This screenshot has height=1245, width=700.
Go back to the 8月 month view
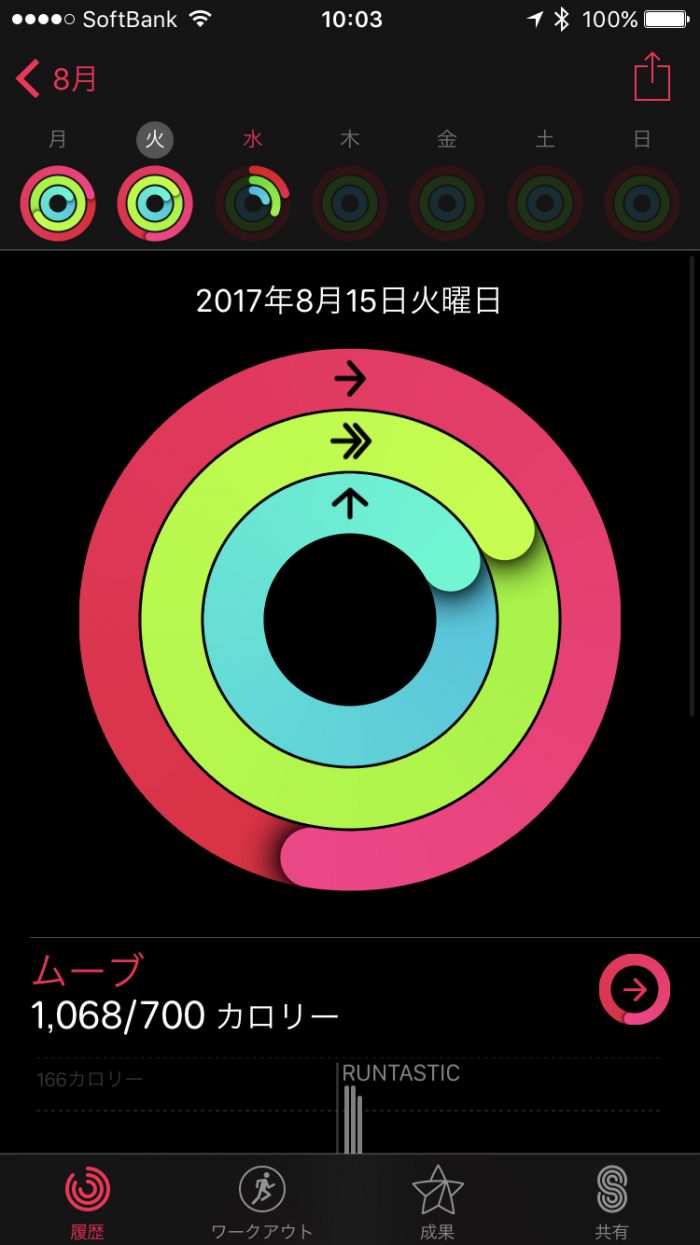point(57,79)
